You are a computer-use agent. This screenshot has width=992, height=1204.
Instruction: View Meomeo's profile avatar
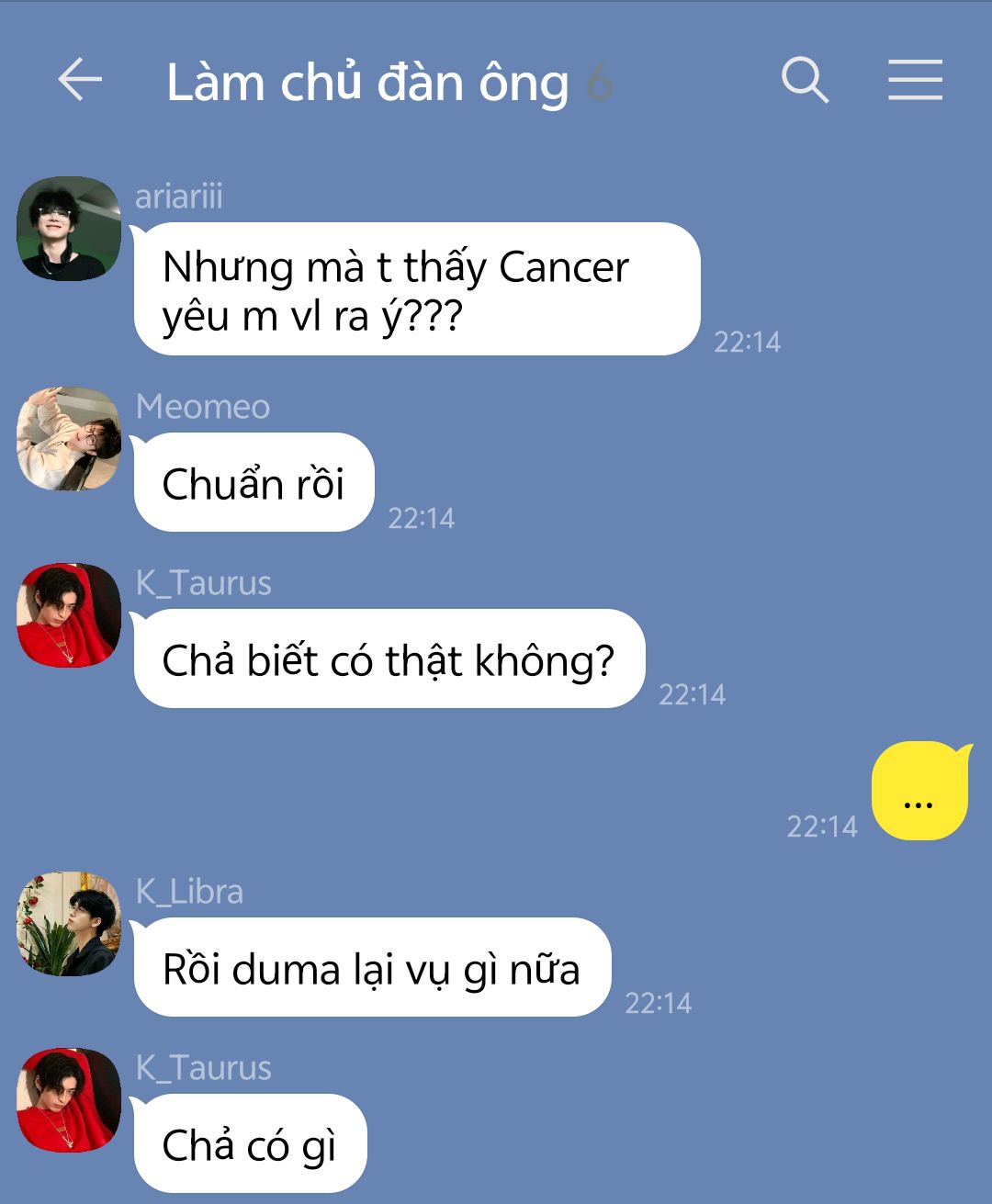69,438
